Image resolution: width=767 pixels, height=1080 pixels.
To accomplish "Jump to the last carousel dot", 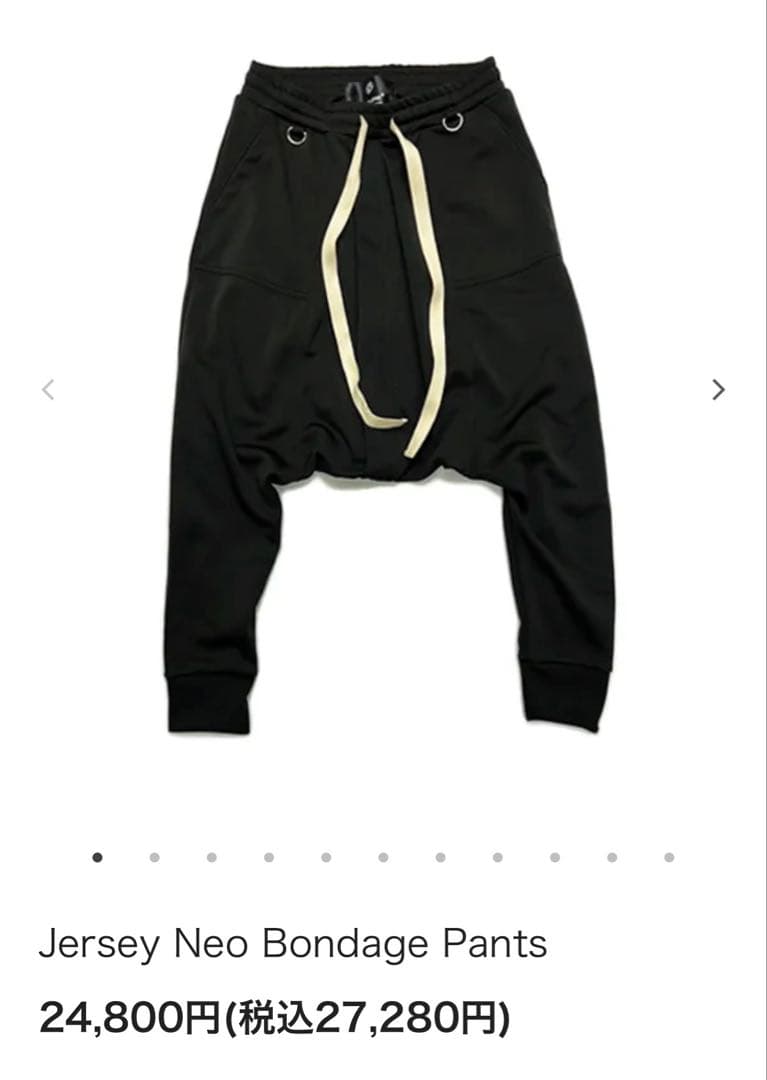I will (x=669, y=857).
